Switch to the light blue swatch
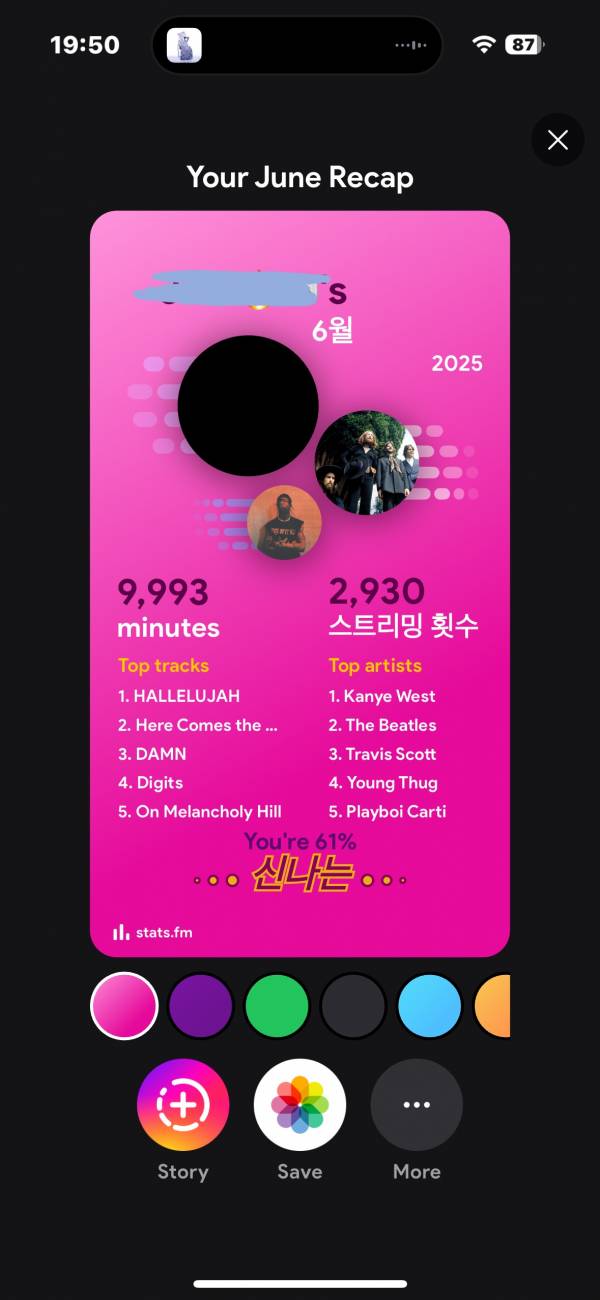Viewport: 600px width, 1300px height. tap(429, 1006)
